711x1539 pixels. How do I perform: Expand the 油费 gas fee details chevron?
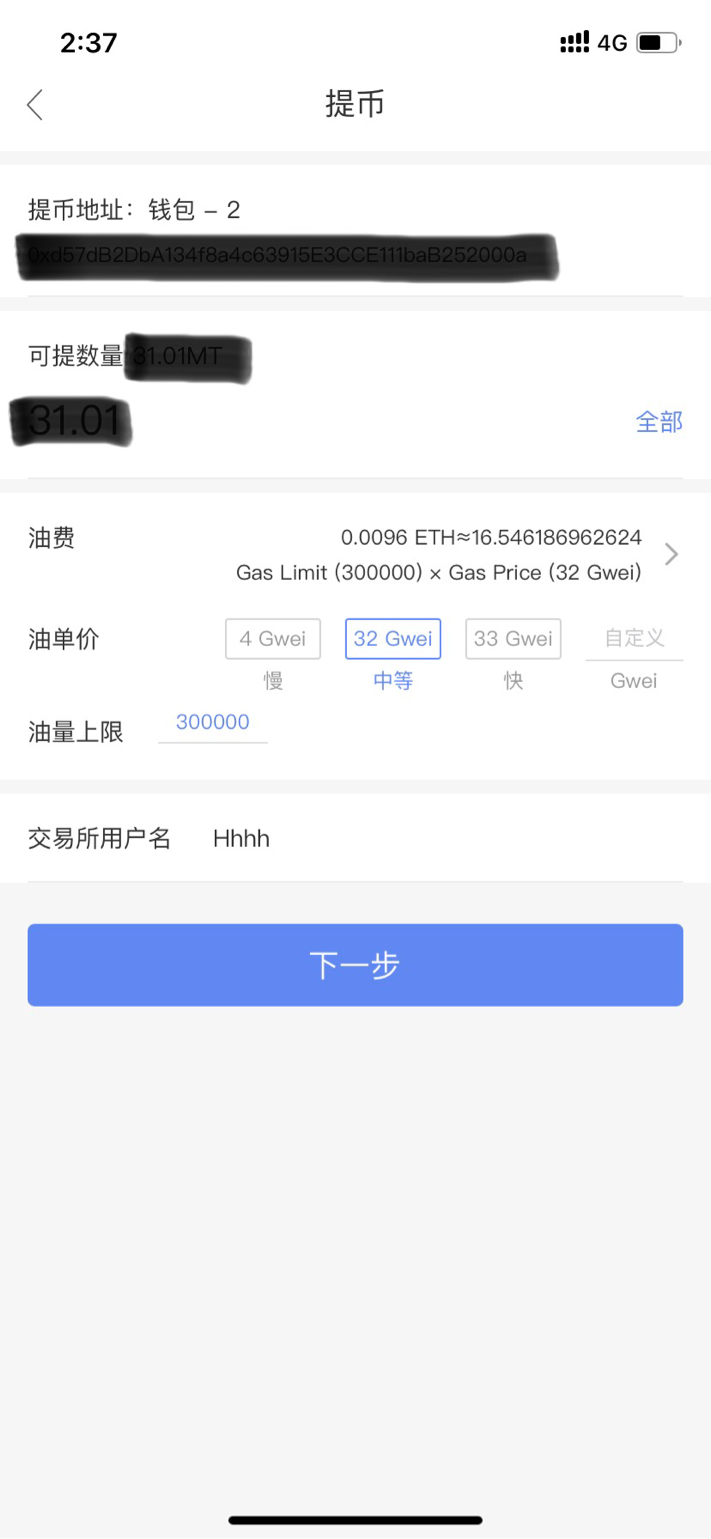pos(672,554)
